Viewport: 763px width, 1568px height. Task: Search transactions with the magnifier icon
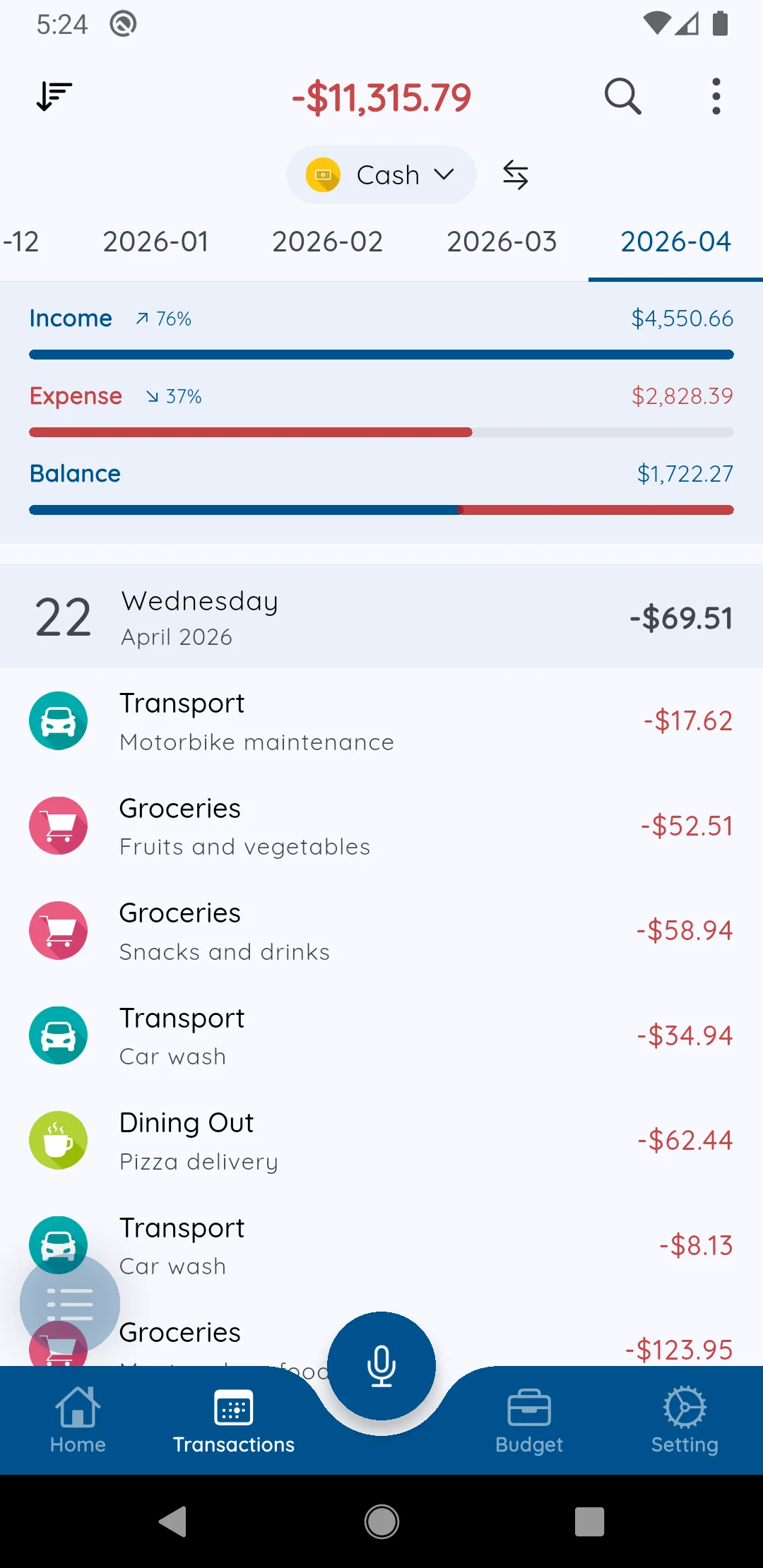click(623, 96)
